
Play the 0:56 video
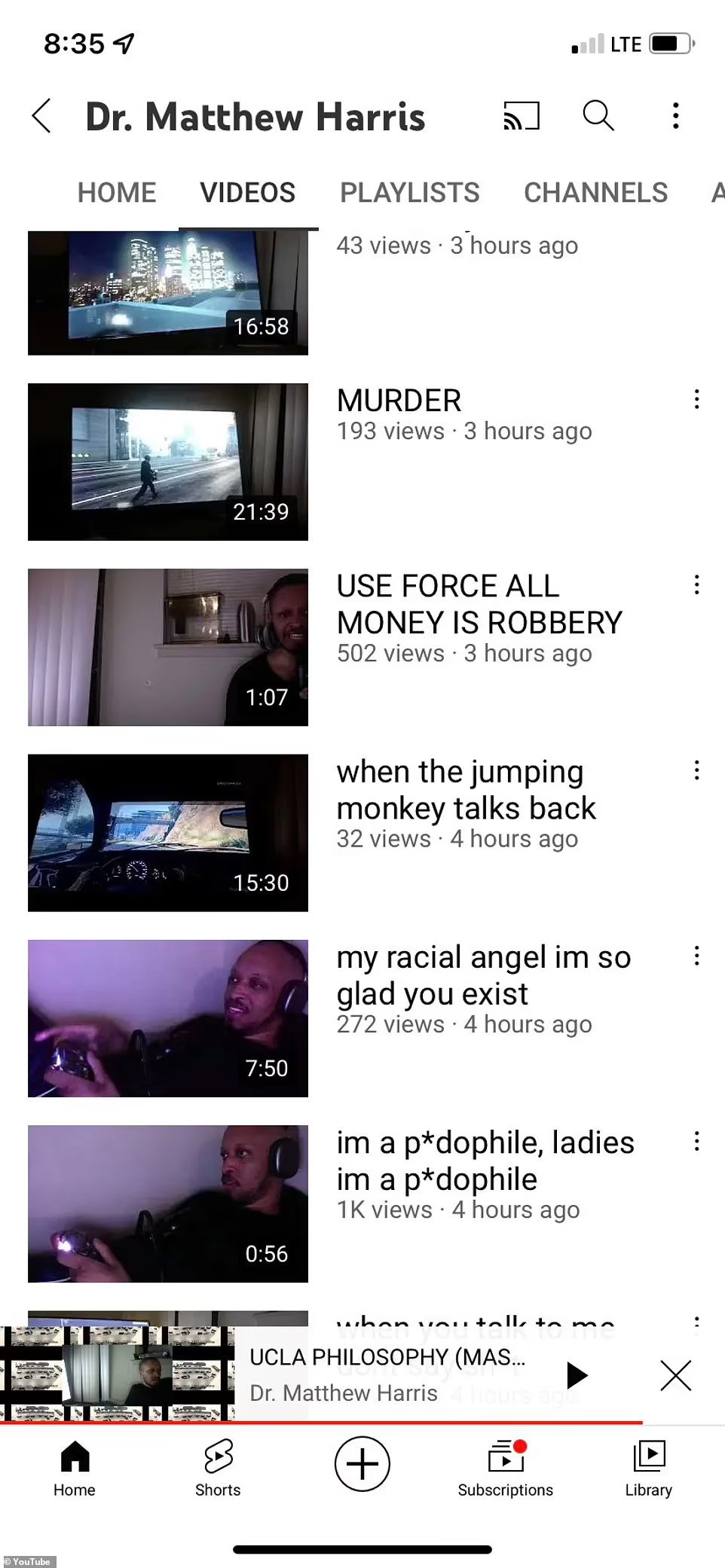tap(168, 1203)
